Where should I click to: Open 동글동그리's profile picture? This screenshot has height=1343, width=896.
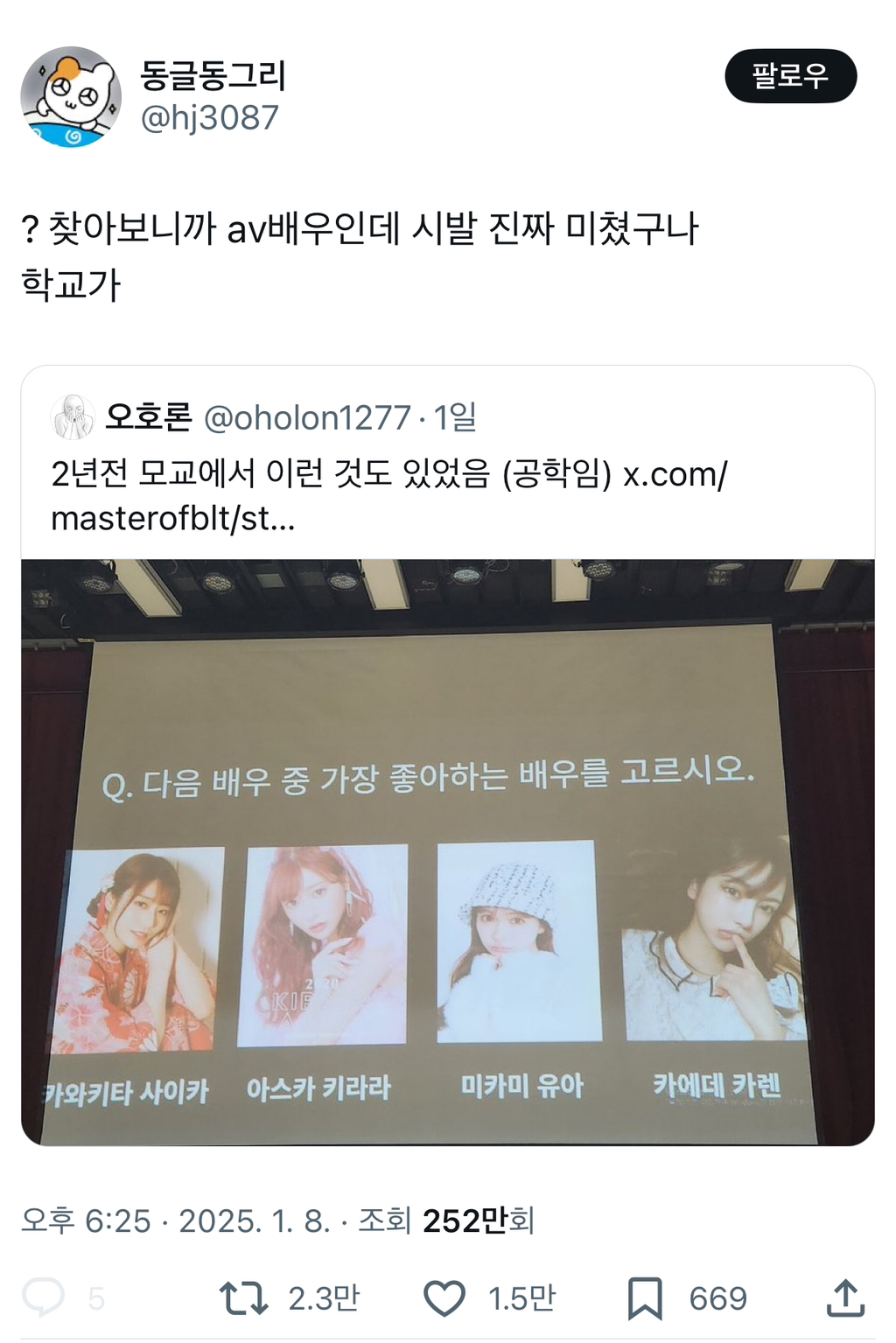click(71, 96)
